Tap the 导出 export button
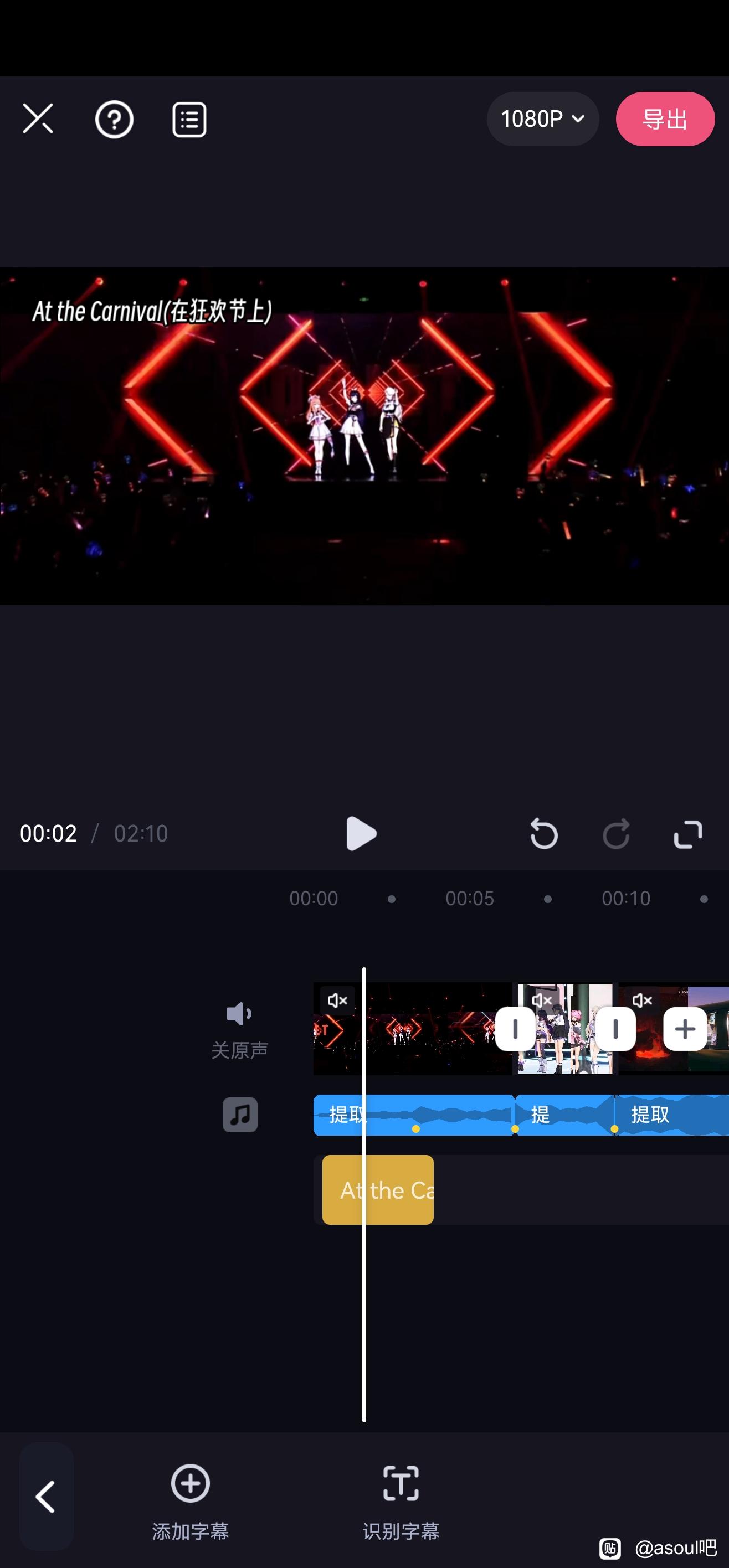The width and height of the screenshot is (729, 1568). tap(665, 118)
